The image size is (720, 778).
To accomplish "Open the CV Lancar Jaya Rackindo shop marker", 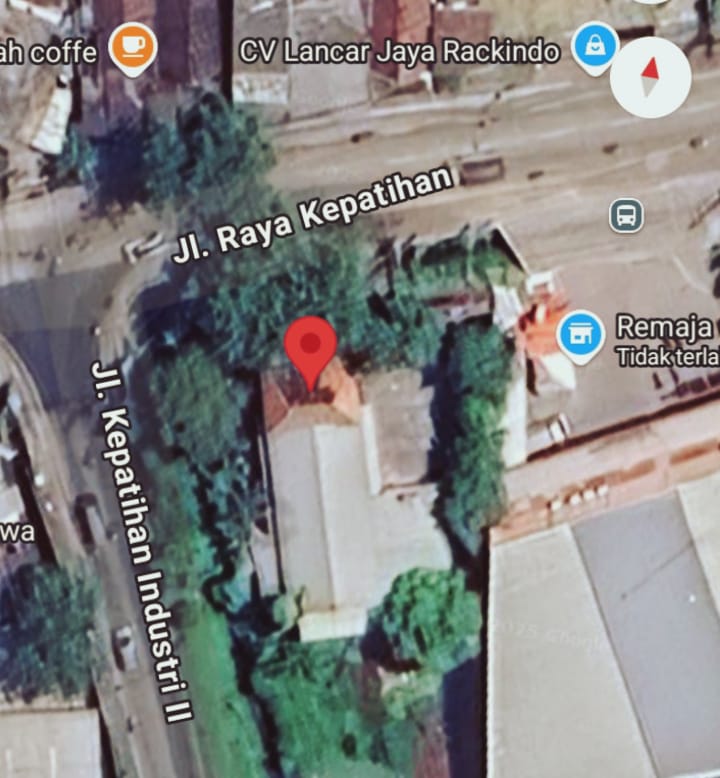I will pos(596,50).
